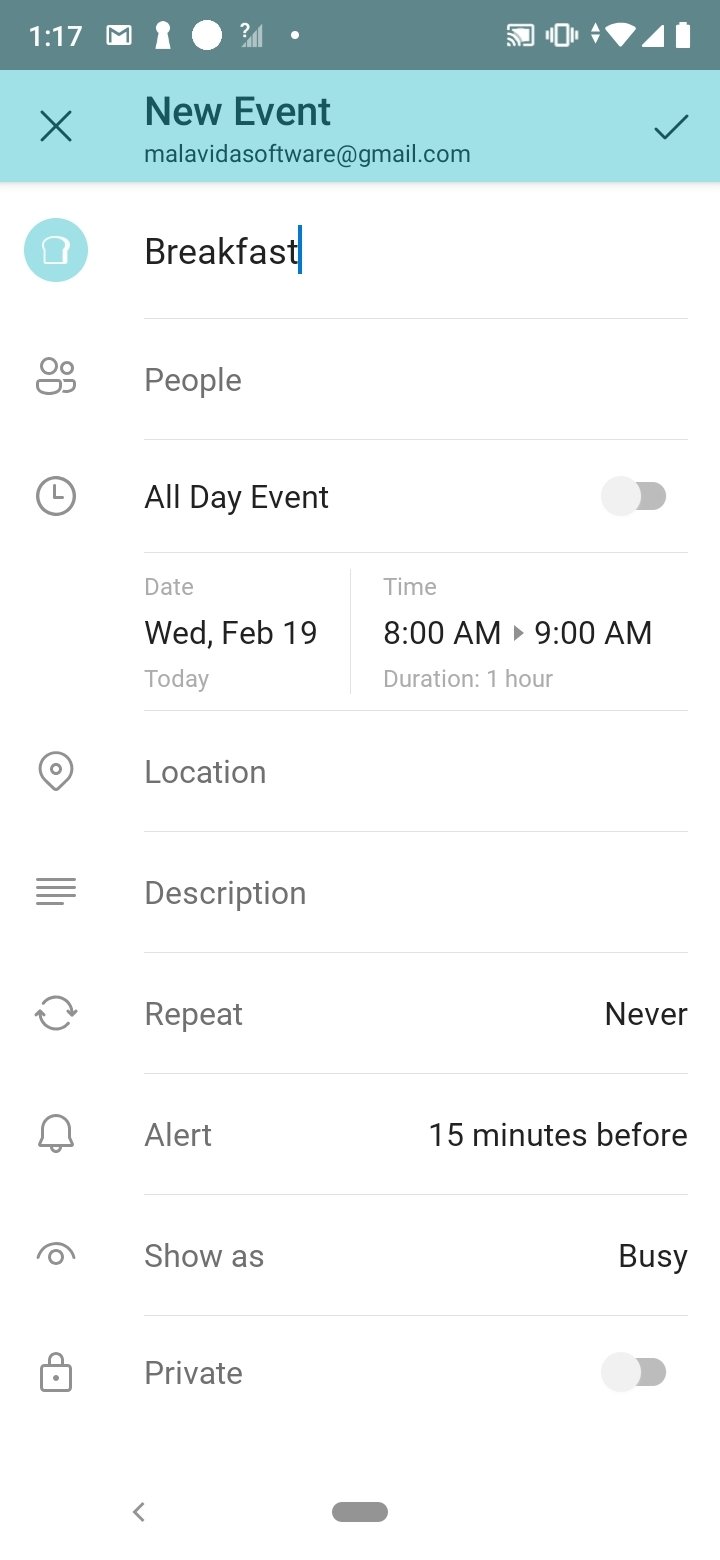The height and width of the screenshot is (1560, 720).
Task: Add people to the event
Action: [416, 380]
